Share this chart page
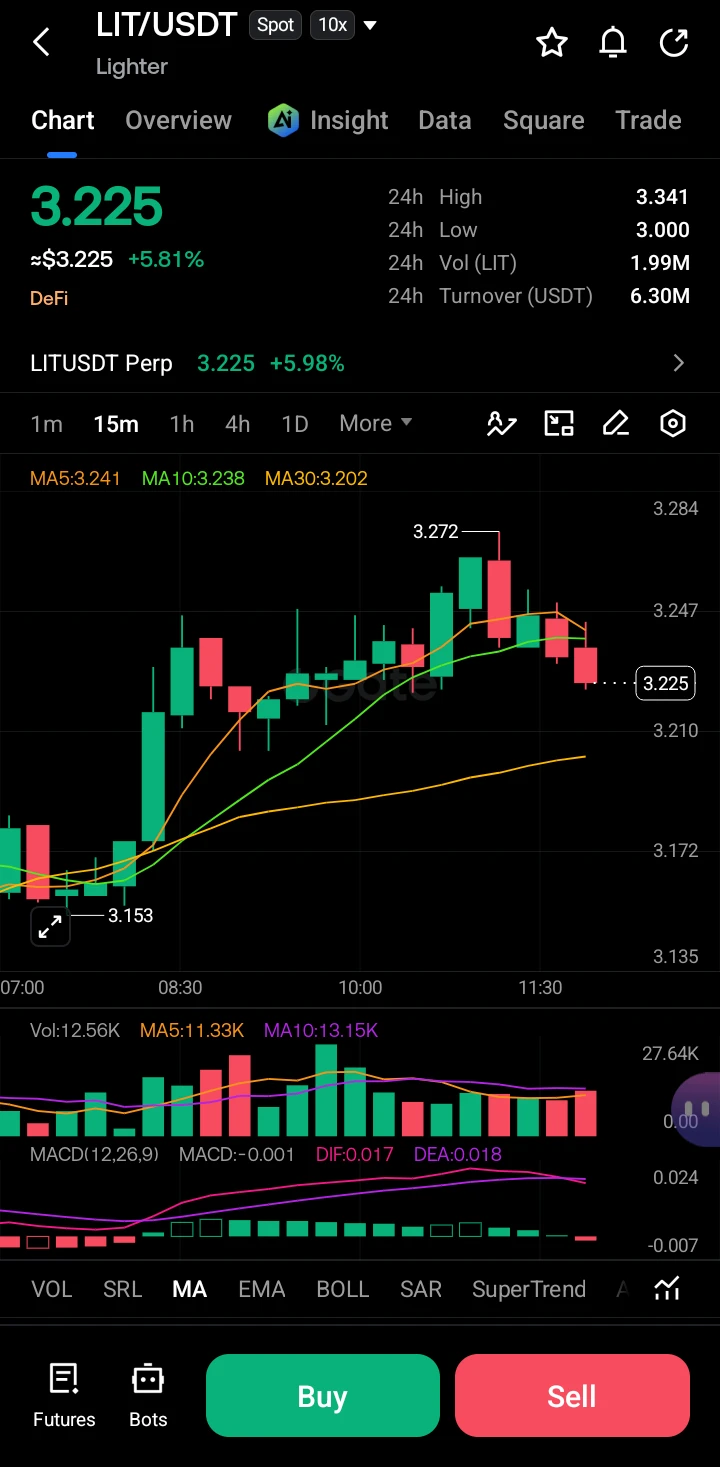 tap(674, 42)
